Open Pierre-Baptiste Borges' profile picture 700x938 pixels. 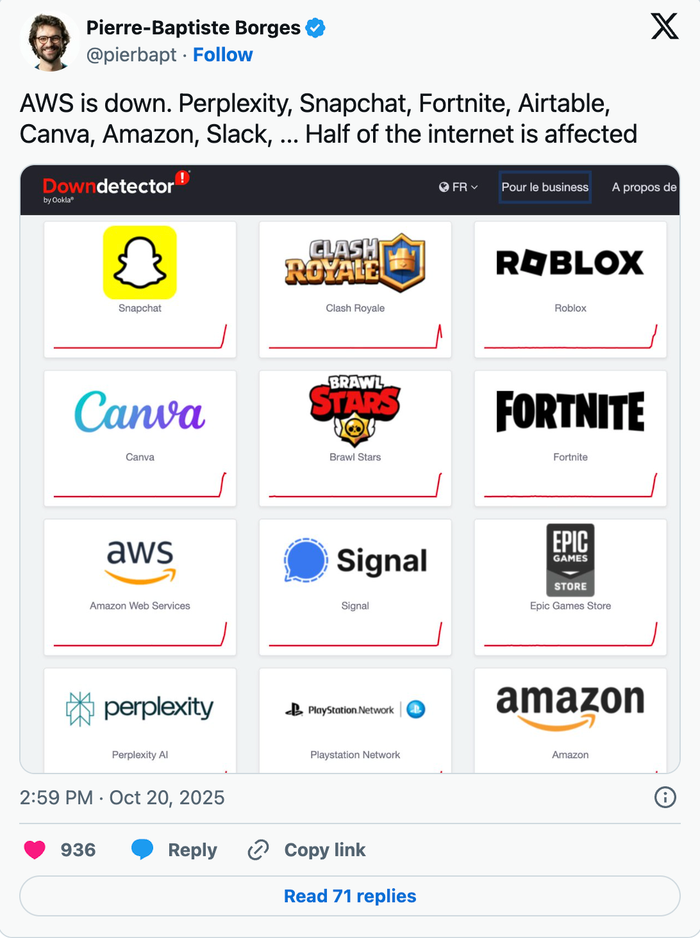pyautogui.click(x=46, y=42)
